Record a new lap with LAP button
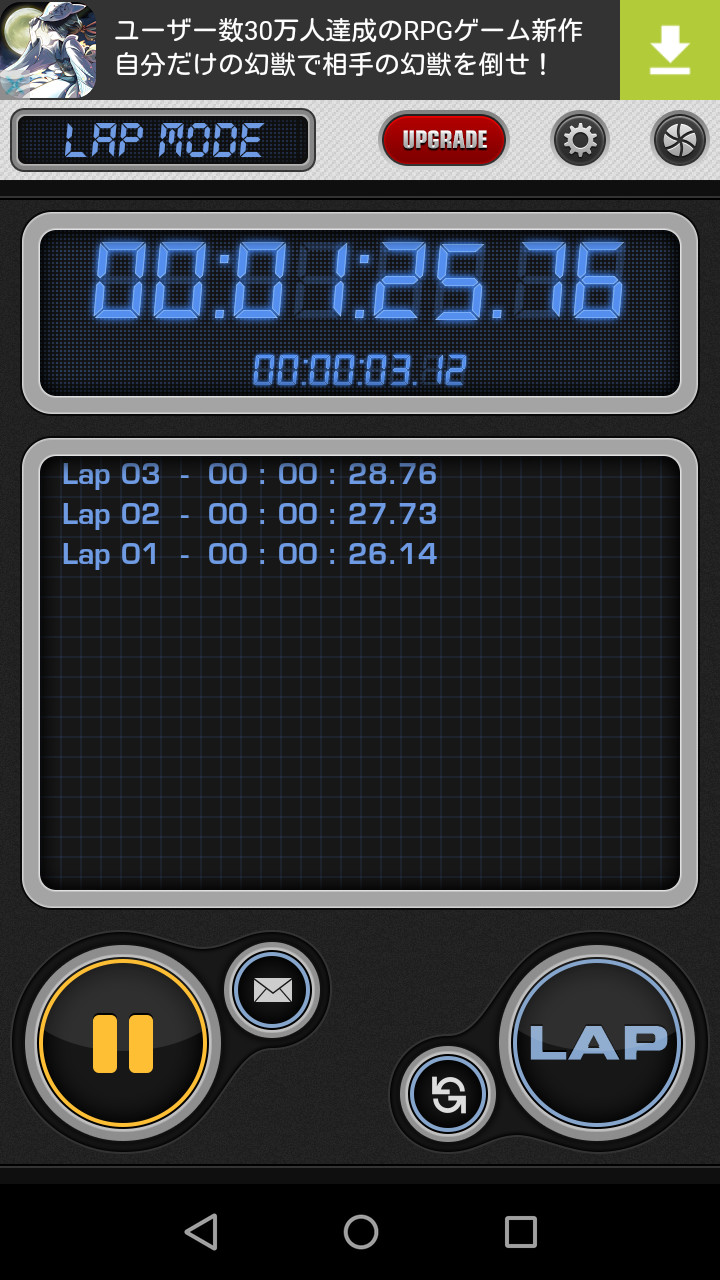Viewport: 720px width, 1280px height. click(x=597, y=1043)
